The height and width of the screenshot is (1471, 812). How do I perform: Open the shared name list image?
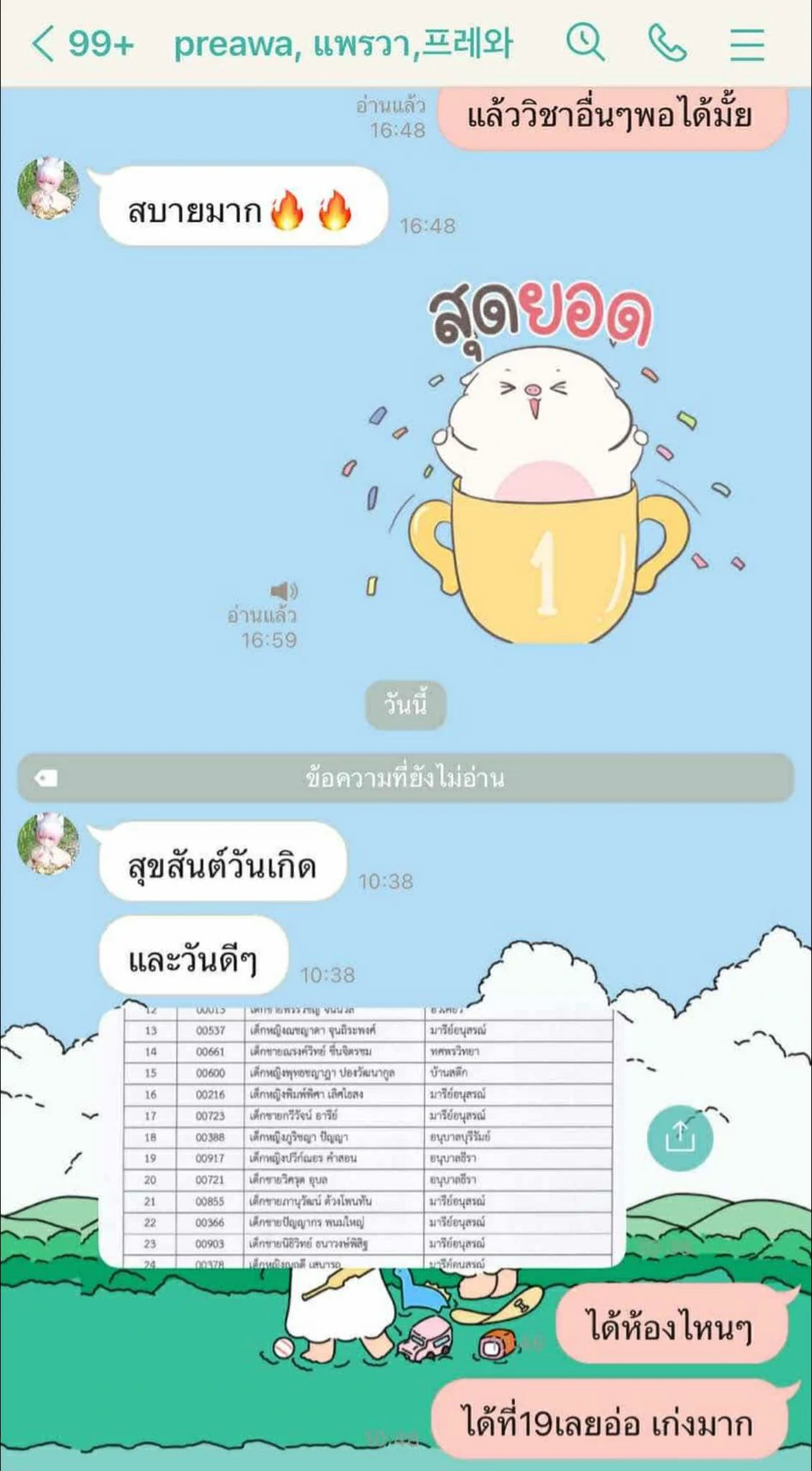click(x=362, y=1137)
